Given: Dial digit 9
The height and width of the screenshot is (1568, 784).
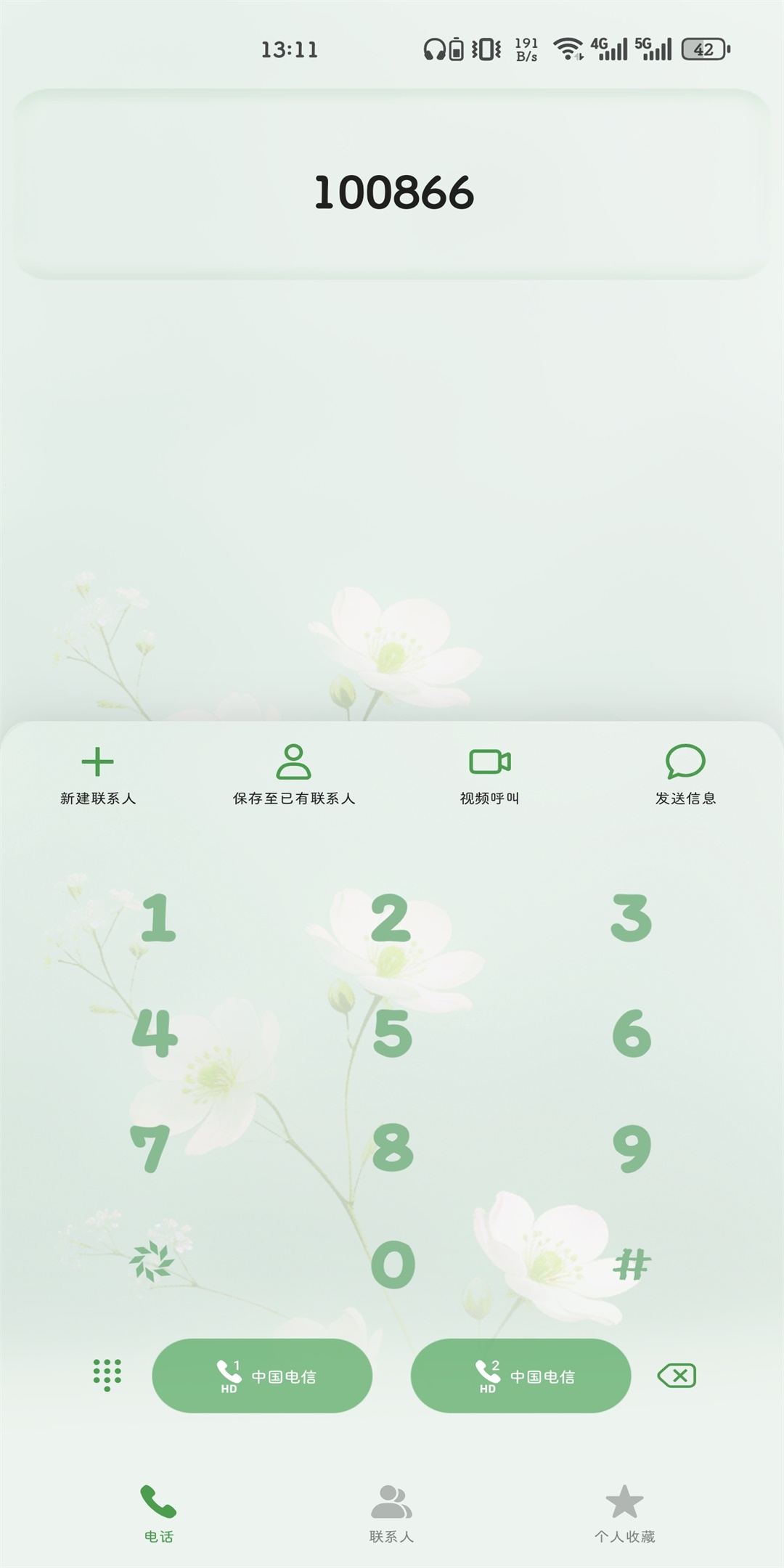Looking at the screenshot, I should (x=632, y=1148).
